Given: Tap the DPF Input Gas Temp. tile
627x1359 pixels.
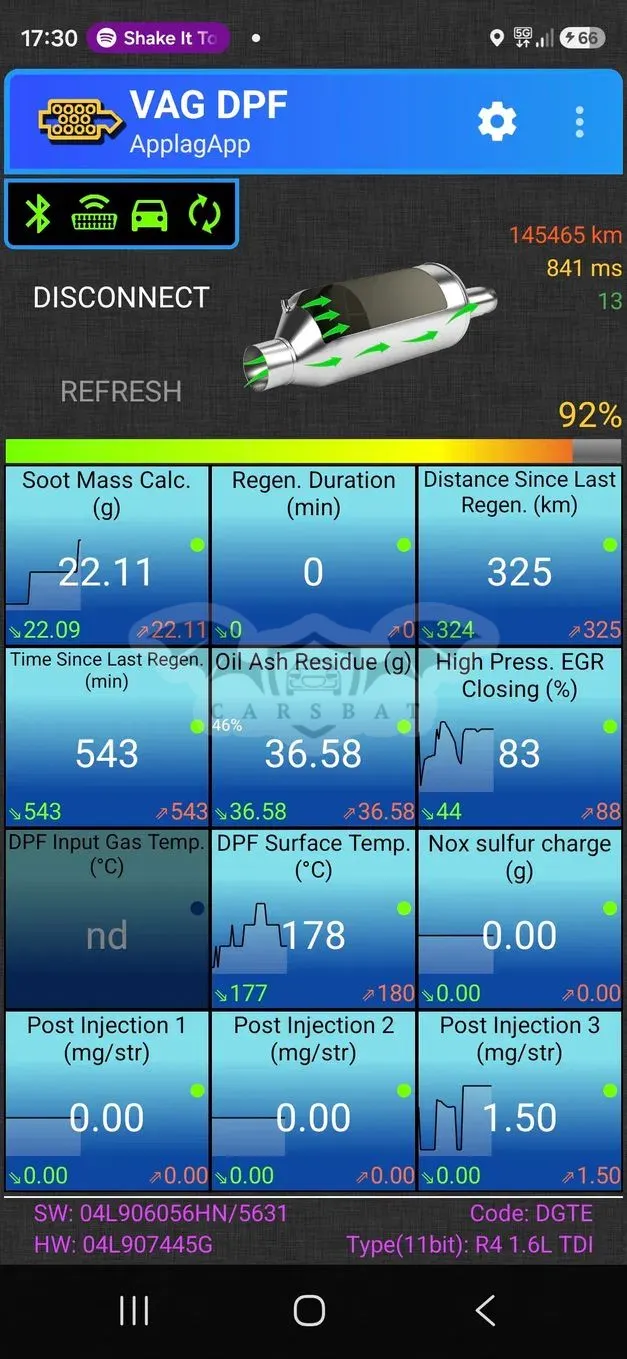Looking at the screenshot, I should (x=107, y=918).
